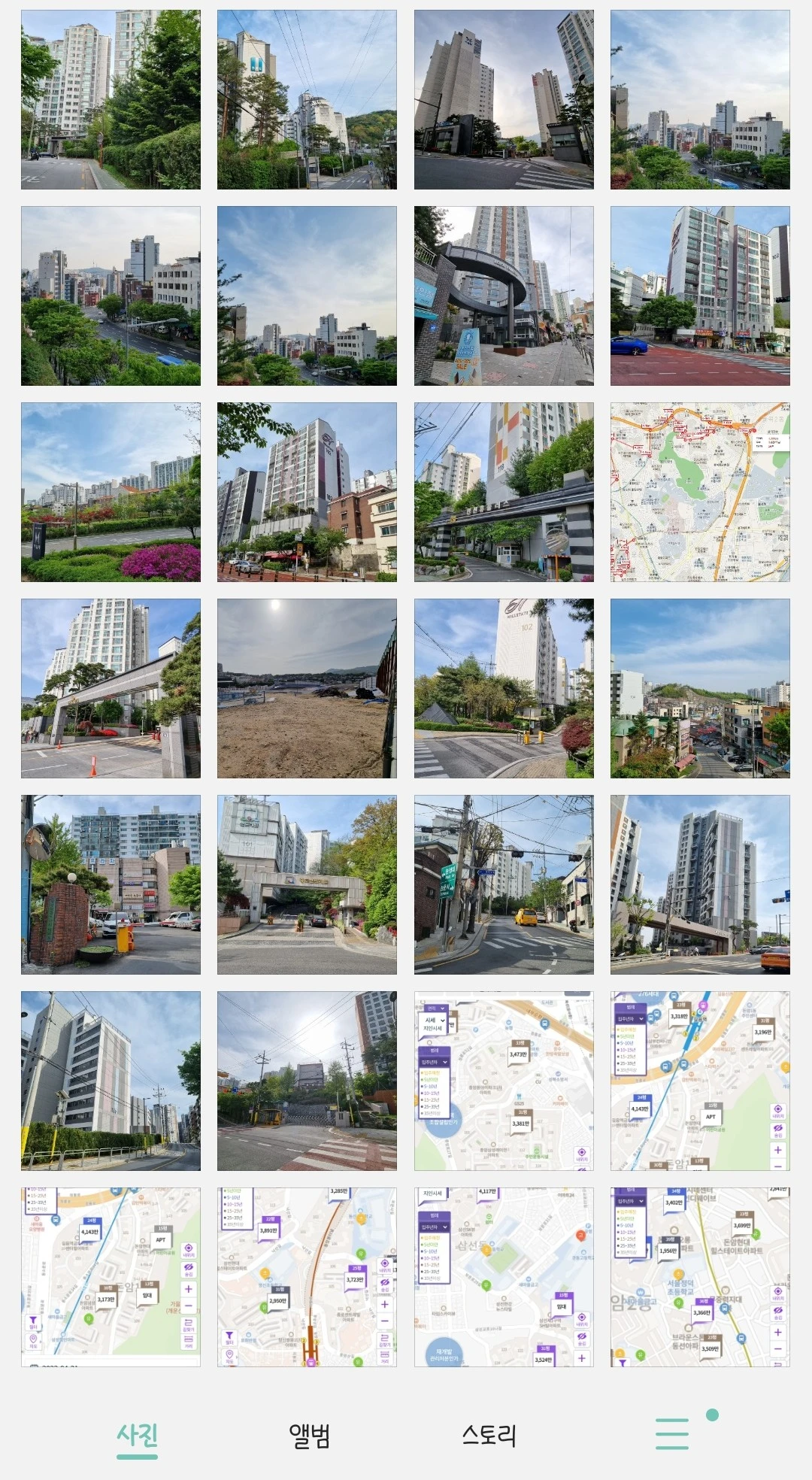Viewport: 812px width, 1480px height.
Task: Switch to the 앨범 tab
Action: pyautogui.click(x=309, y=1435)
